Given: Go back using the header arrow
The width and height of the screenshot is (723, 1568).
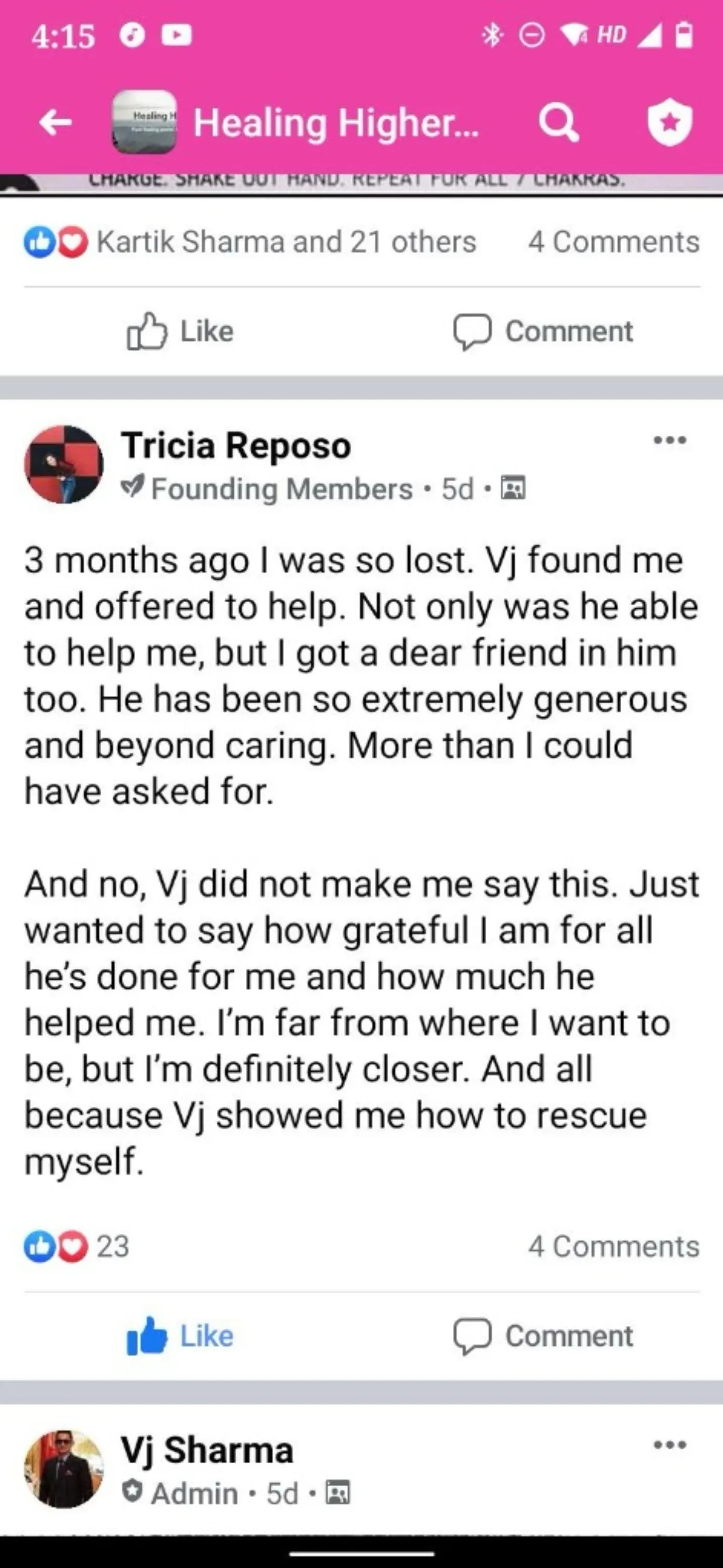Looking at the screenshot, I should coord(55,123).
